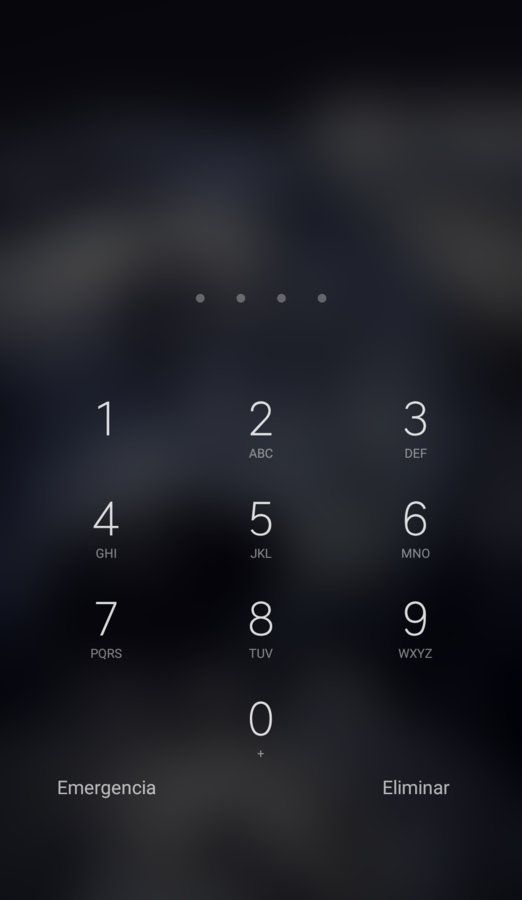Enter digit 7 PQRS
522x900 pixels.
106,629
